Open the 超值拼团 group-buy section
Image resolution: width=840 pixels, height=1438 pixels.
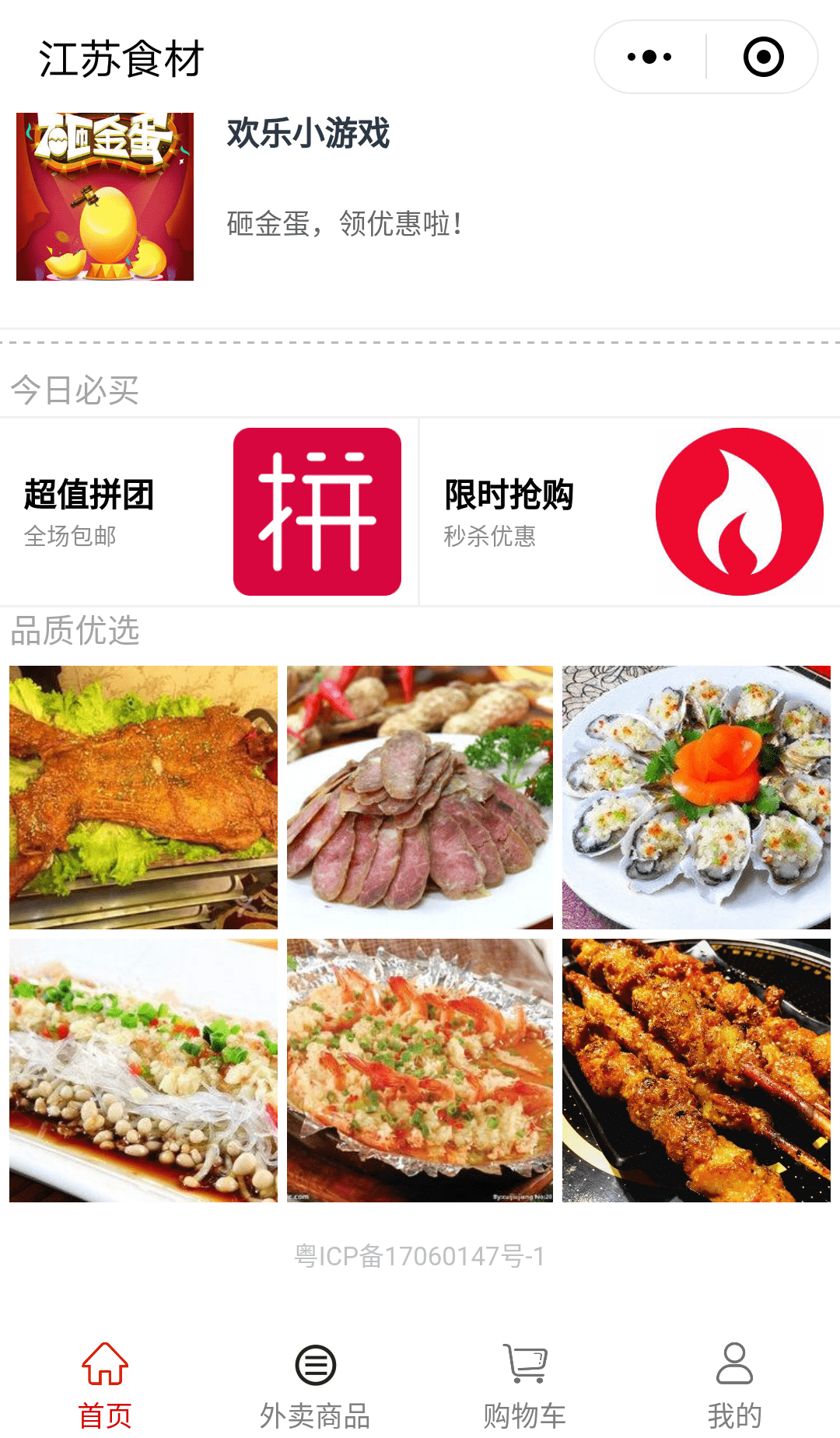[208, 512]
